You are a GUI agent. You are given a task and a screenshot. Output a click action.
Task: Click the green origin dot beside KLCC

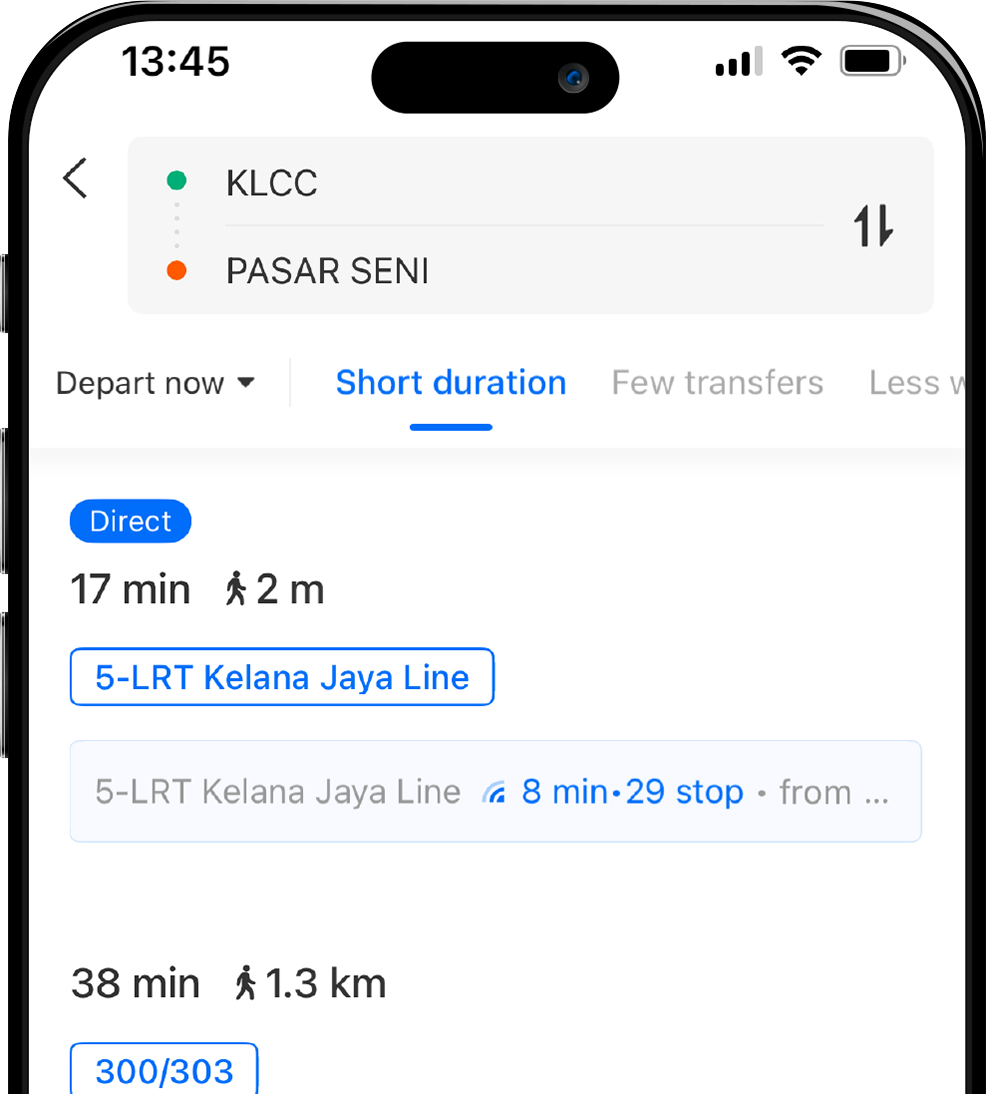[176, 181]
